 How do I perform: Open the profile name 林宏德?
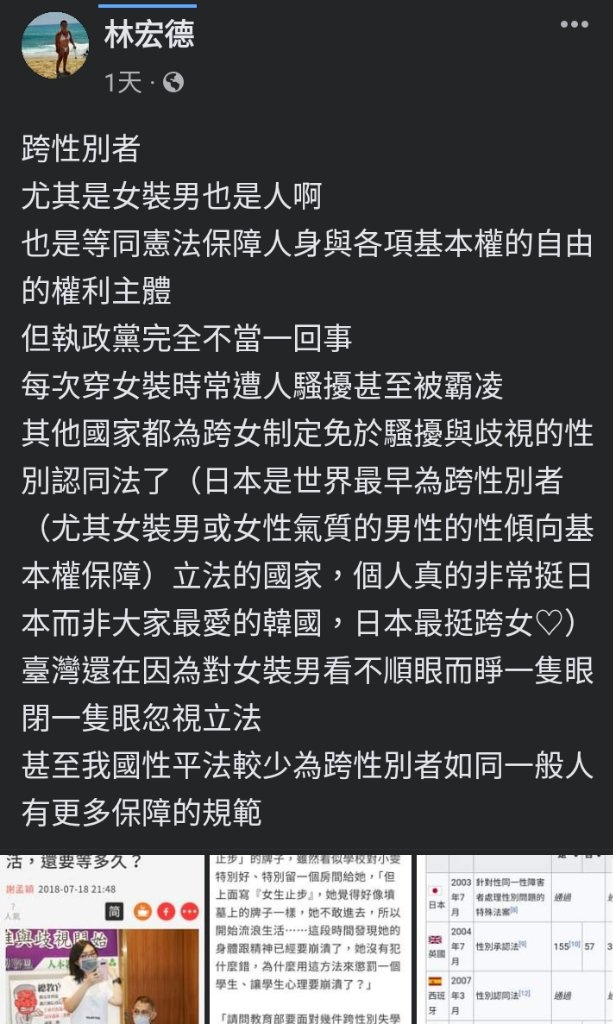[x=150, y=36]
